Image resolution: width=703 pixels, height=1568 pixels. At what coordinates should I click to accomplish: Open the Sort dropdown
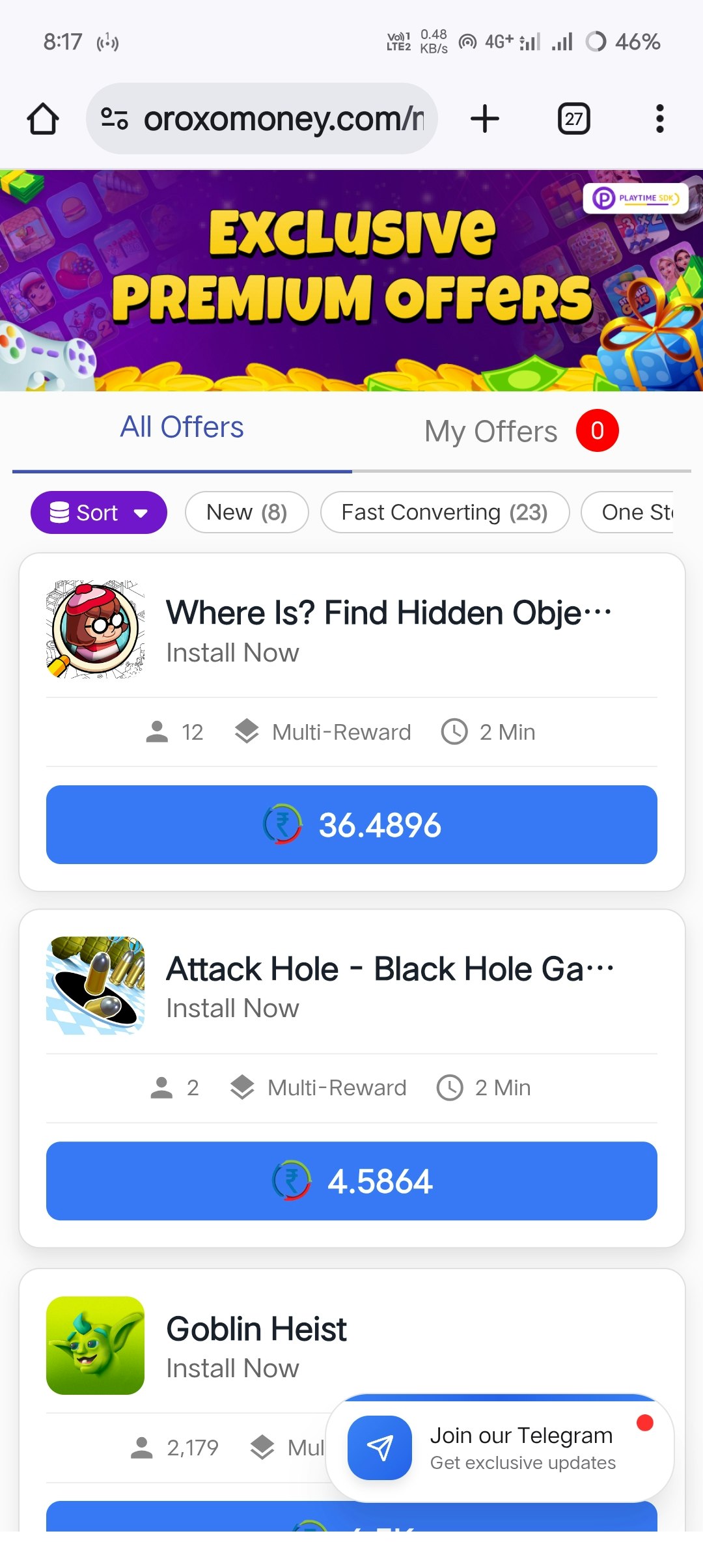(x=98, y=512)
